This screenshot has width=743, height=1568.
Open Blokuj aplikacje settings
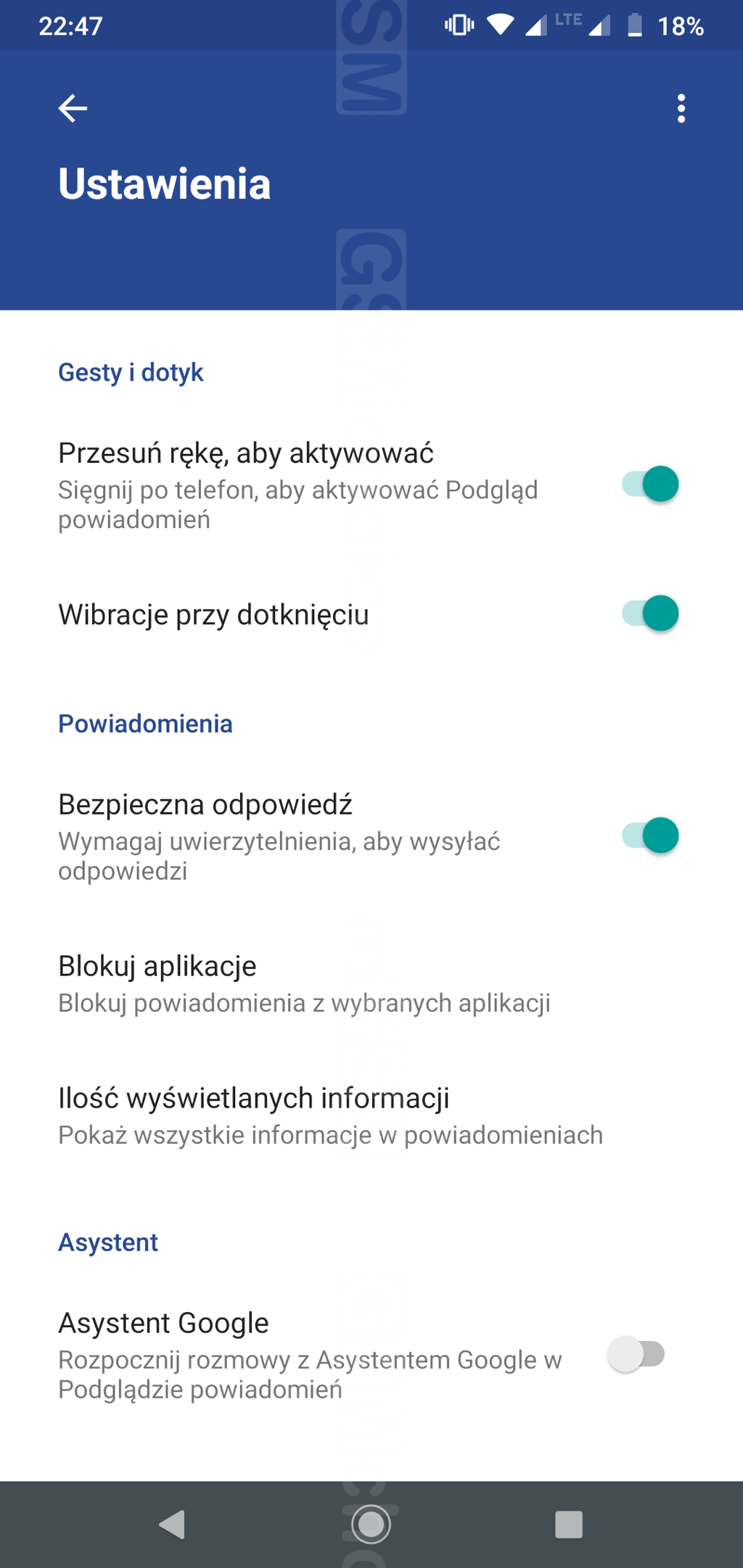371,983
